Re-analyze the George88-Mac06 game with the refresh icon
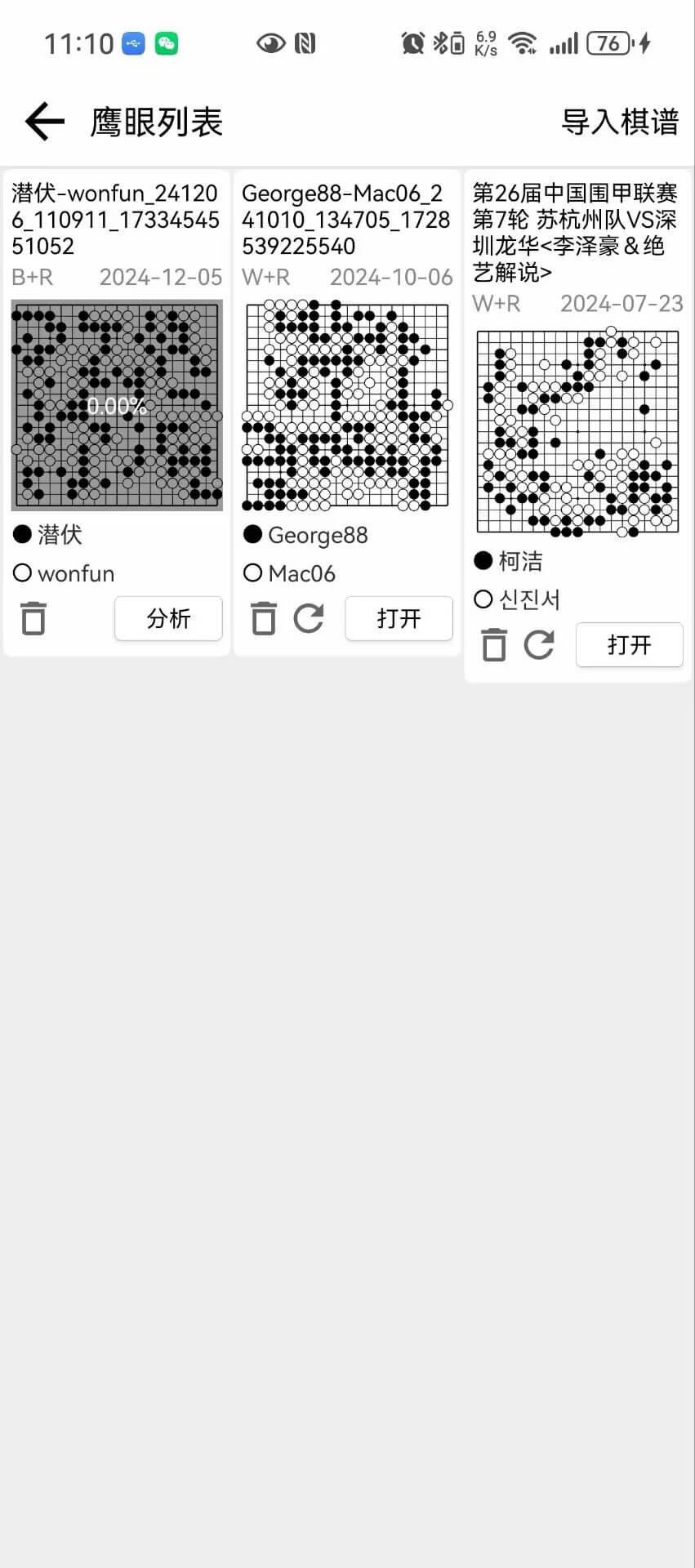Screen dimensions: 695x1568 click(x=309, y=618)
